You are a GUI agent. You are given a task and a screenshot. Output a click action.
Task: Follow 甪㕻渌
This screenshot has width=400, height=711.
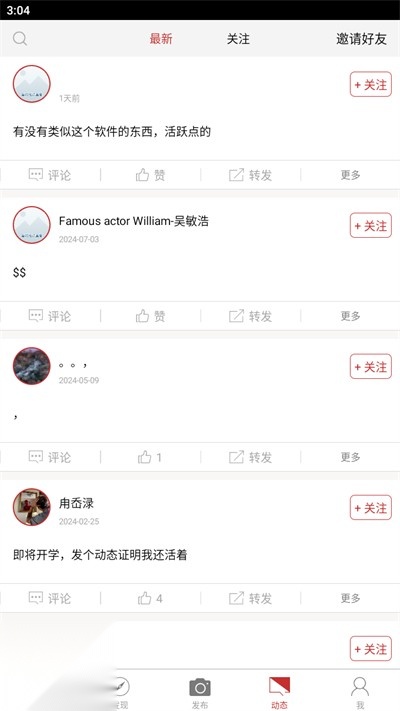pyautogui.click(x=371, y=507)
